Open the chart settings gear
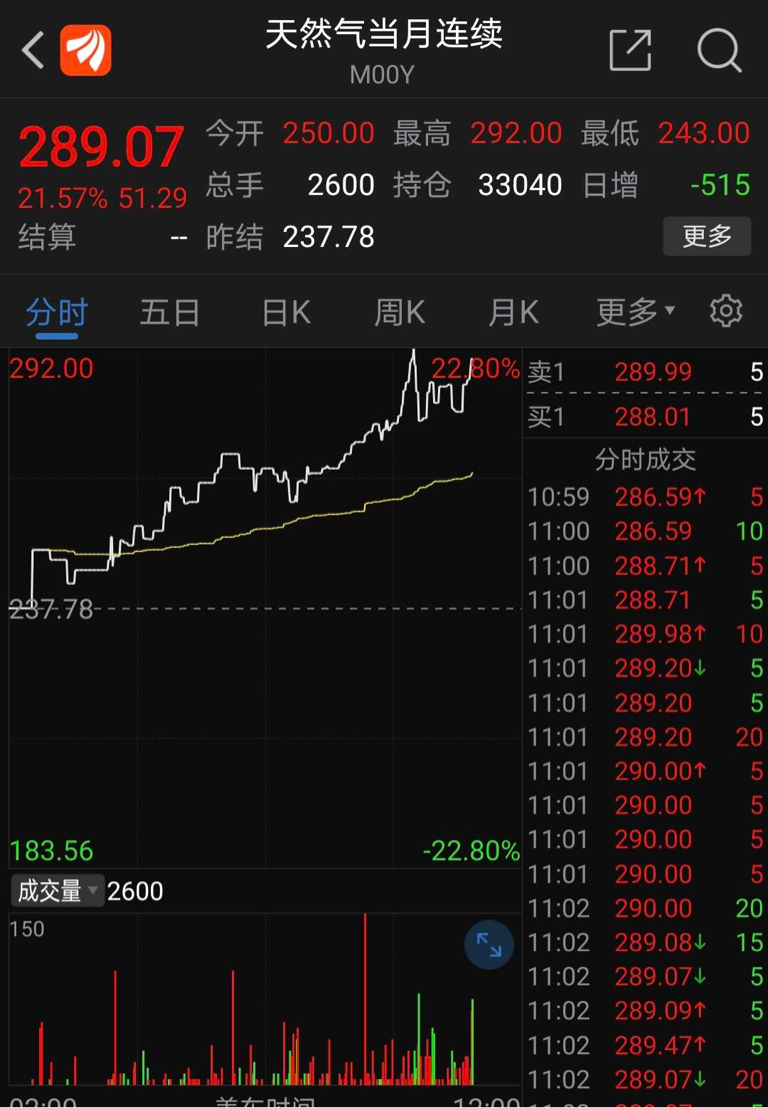Screen dimensions: 768x1108 (x=727, y=311)
